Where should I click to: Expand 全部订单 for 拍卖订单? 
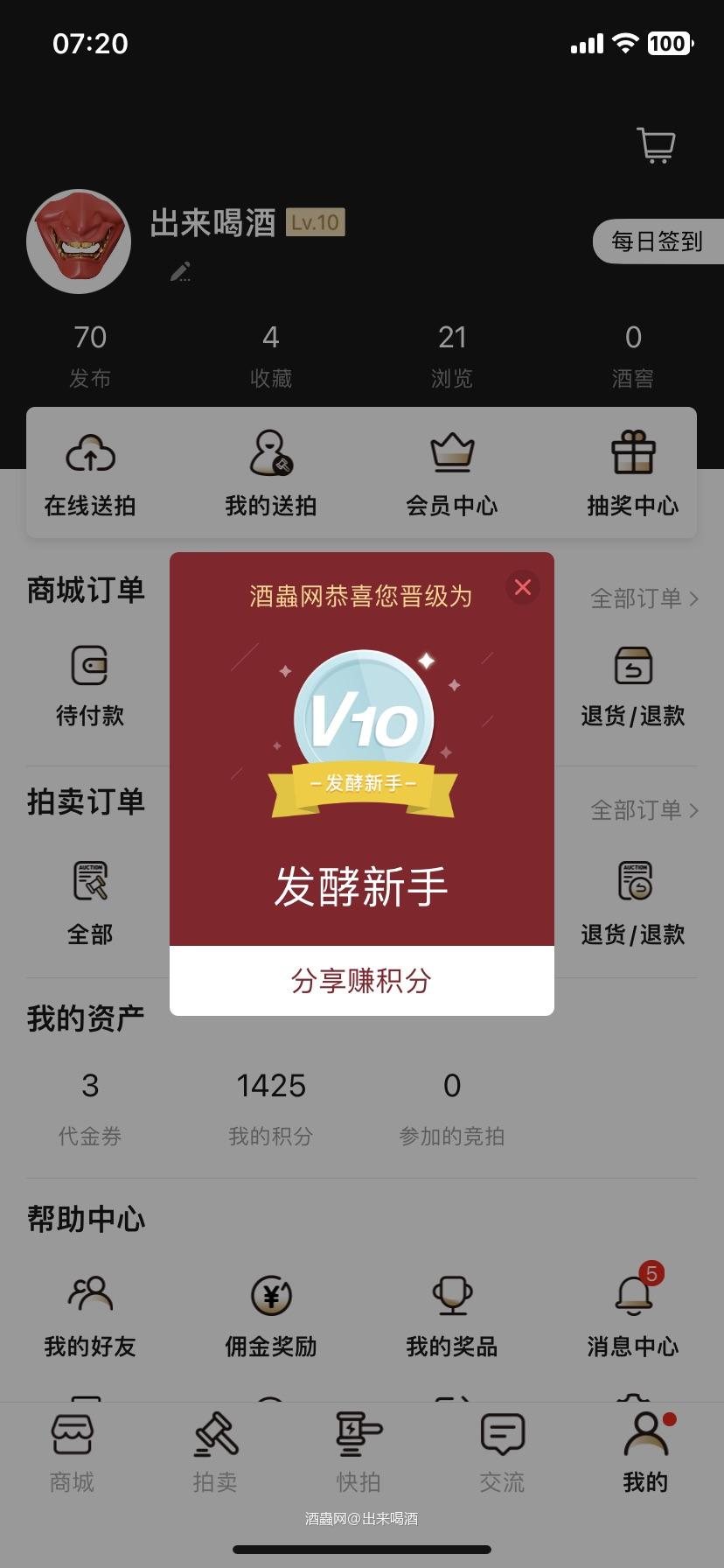644,810
